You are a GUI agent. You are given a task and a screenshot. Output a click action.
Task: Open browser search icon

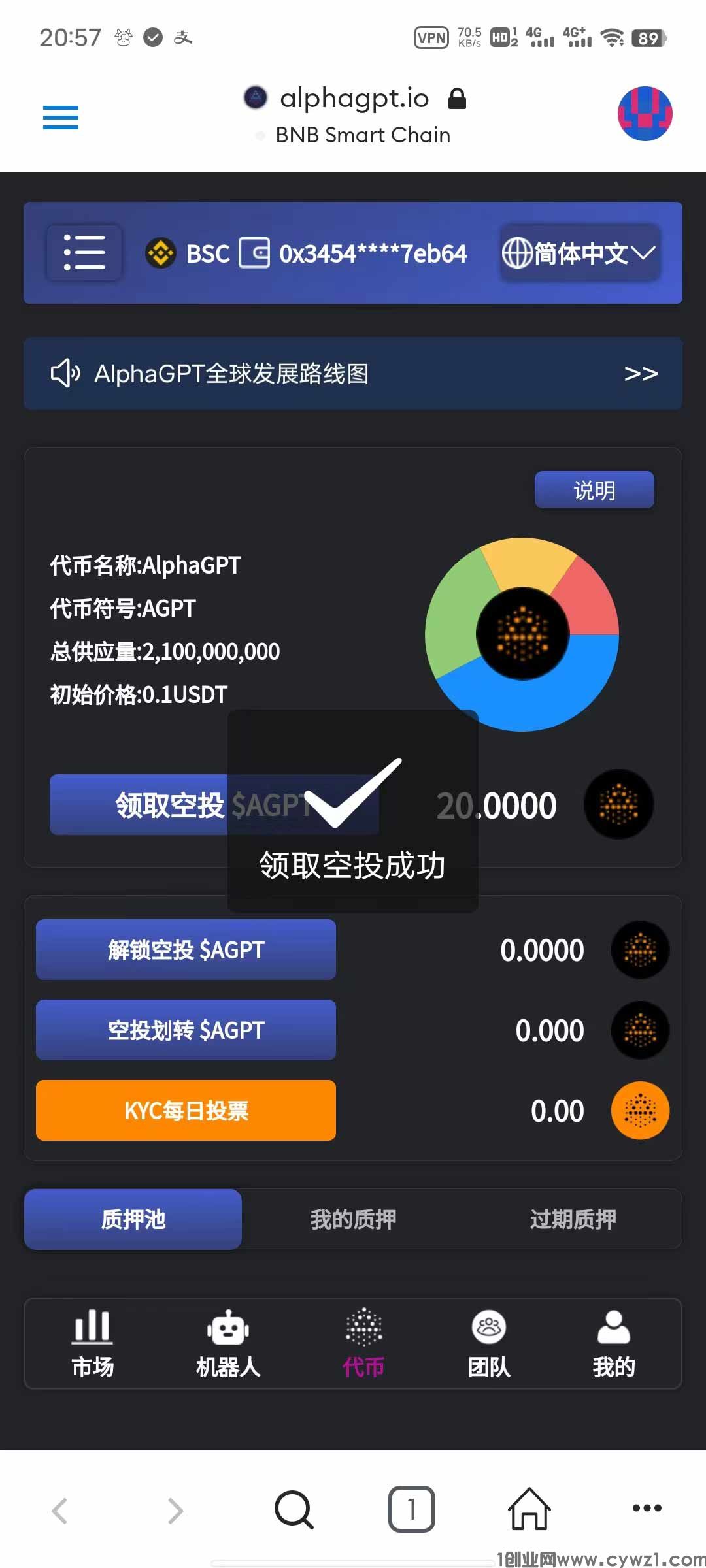tap(294, 1509)
